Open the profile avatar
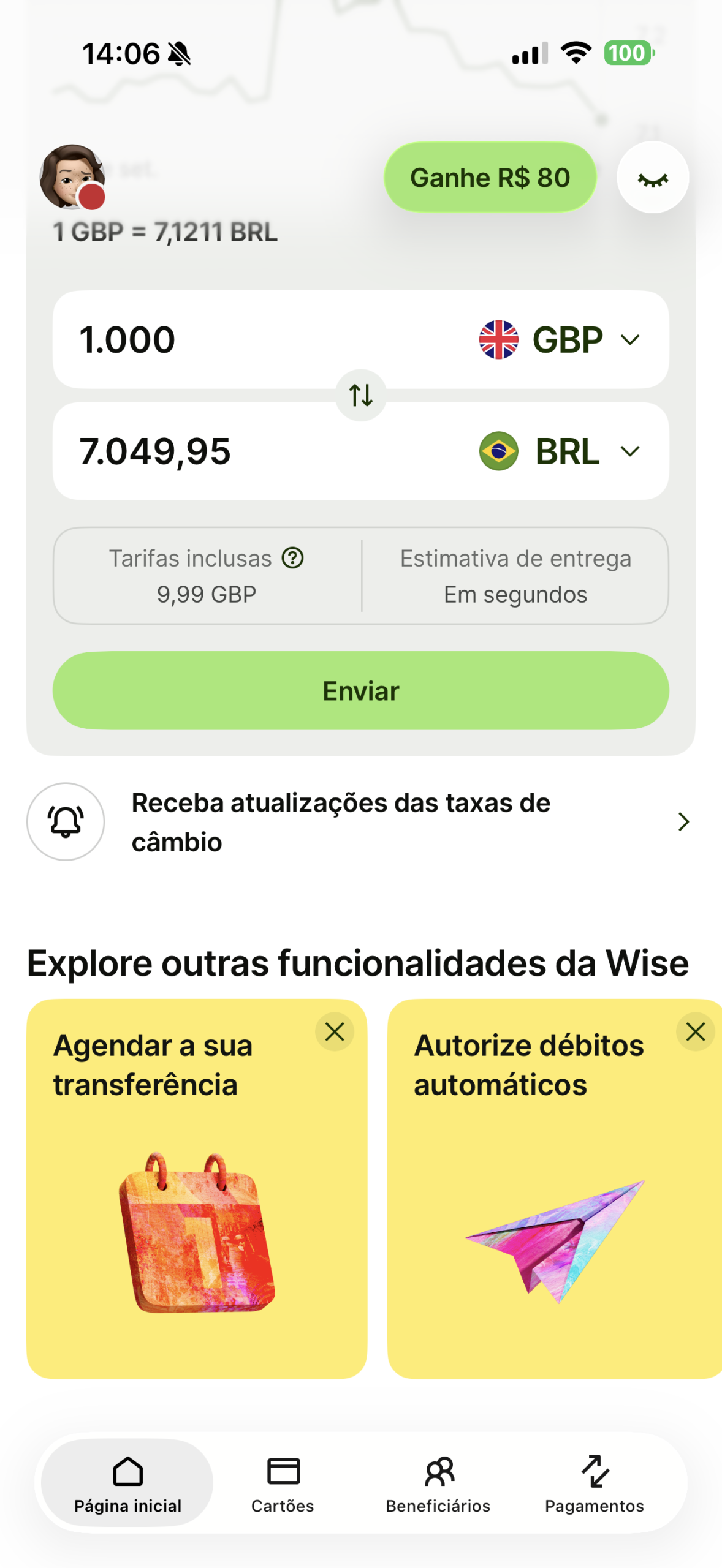Screen dimensions: 722x1568 [x=72, y=177]
